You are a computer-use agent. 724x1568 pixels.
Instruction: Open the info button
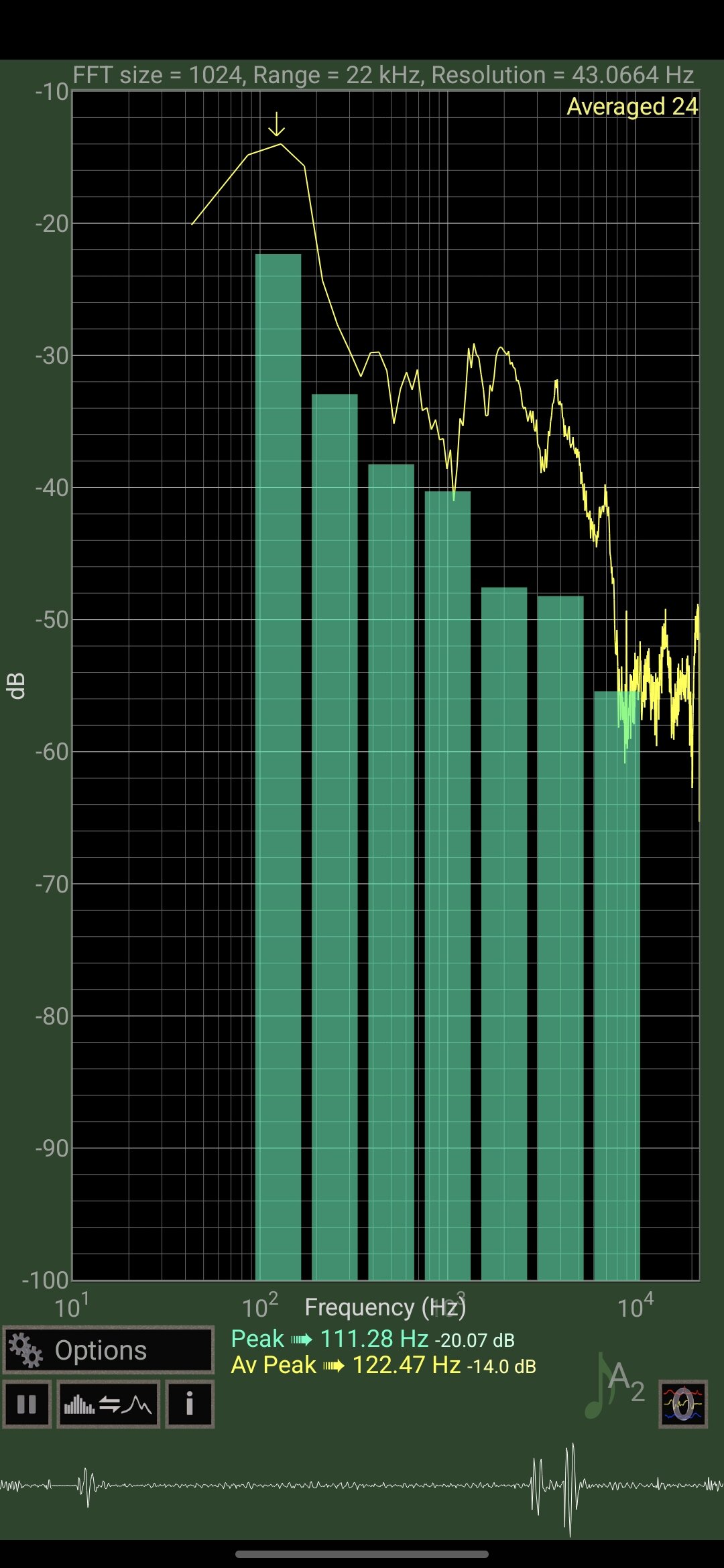click(190, 1404)
